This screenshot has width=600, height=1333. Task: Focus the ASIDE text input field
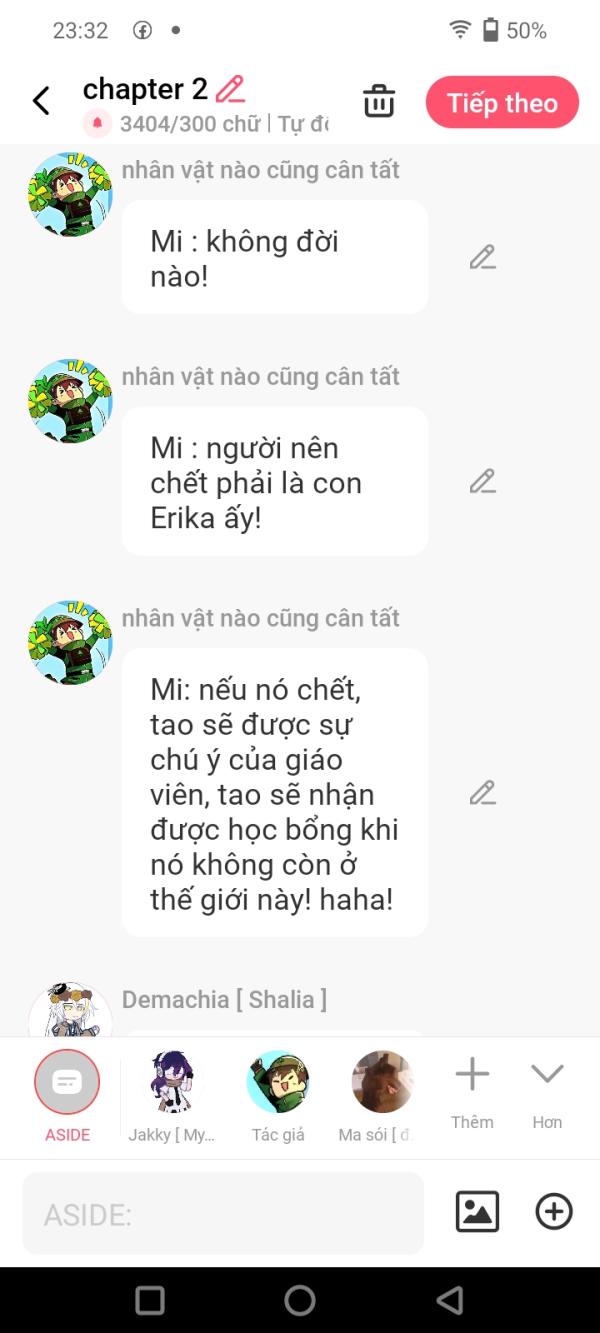click(x=223, y=1214)
